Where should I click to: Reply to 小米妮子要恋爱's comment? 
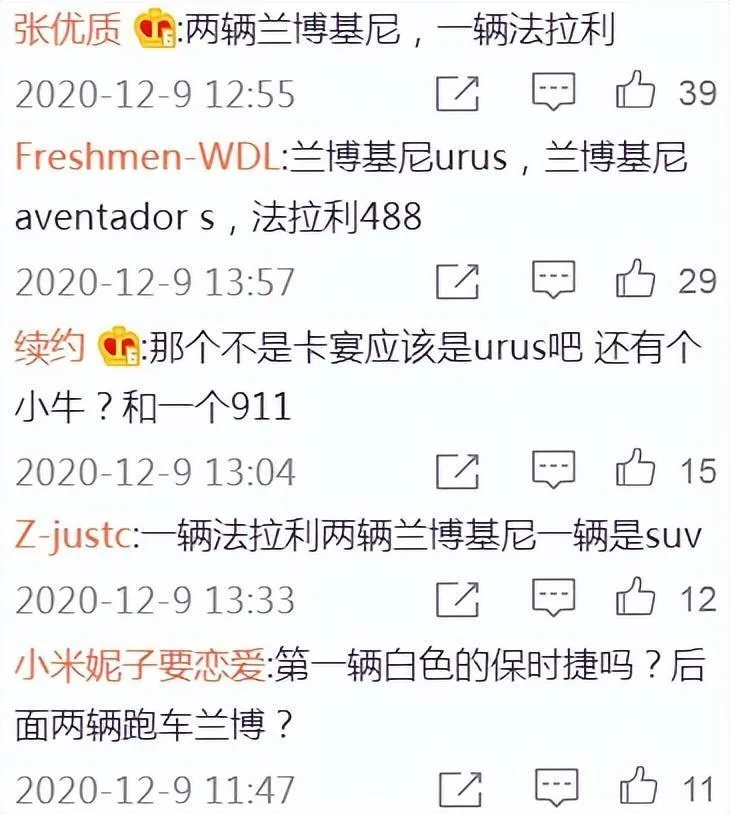point(553,787)
